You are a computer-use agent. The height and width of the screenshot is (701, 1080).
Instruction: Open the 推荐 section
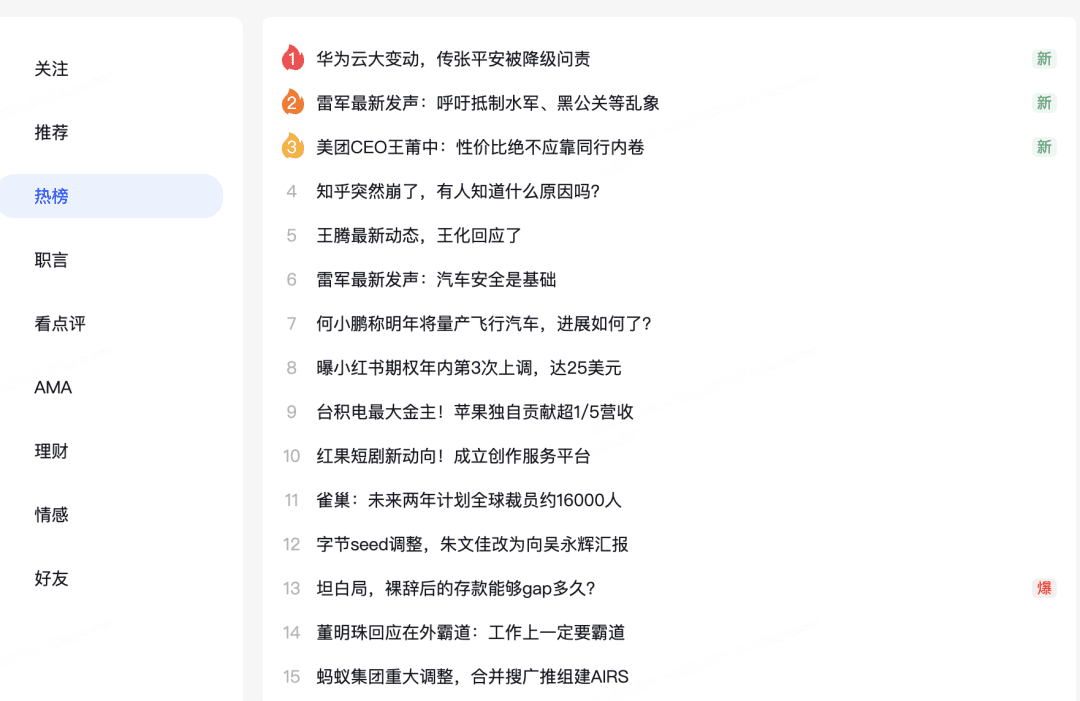(52, 132)
